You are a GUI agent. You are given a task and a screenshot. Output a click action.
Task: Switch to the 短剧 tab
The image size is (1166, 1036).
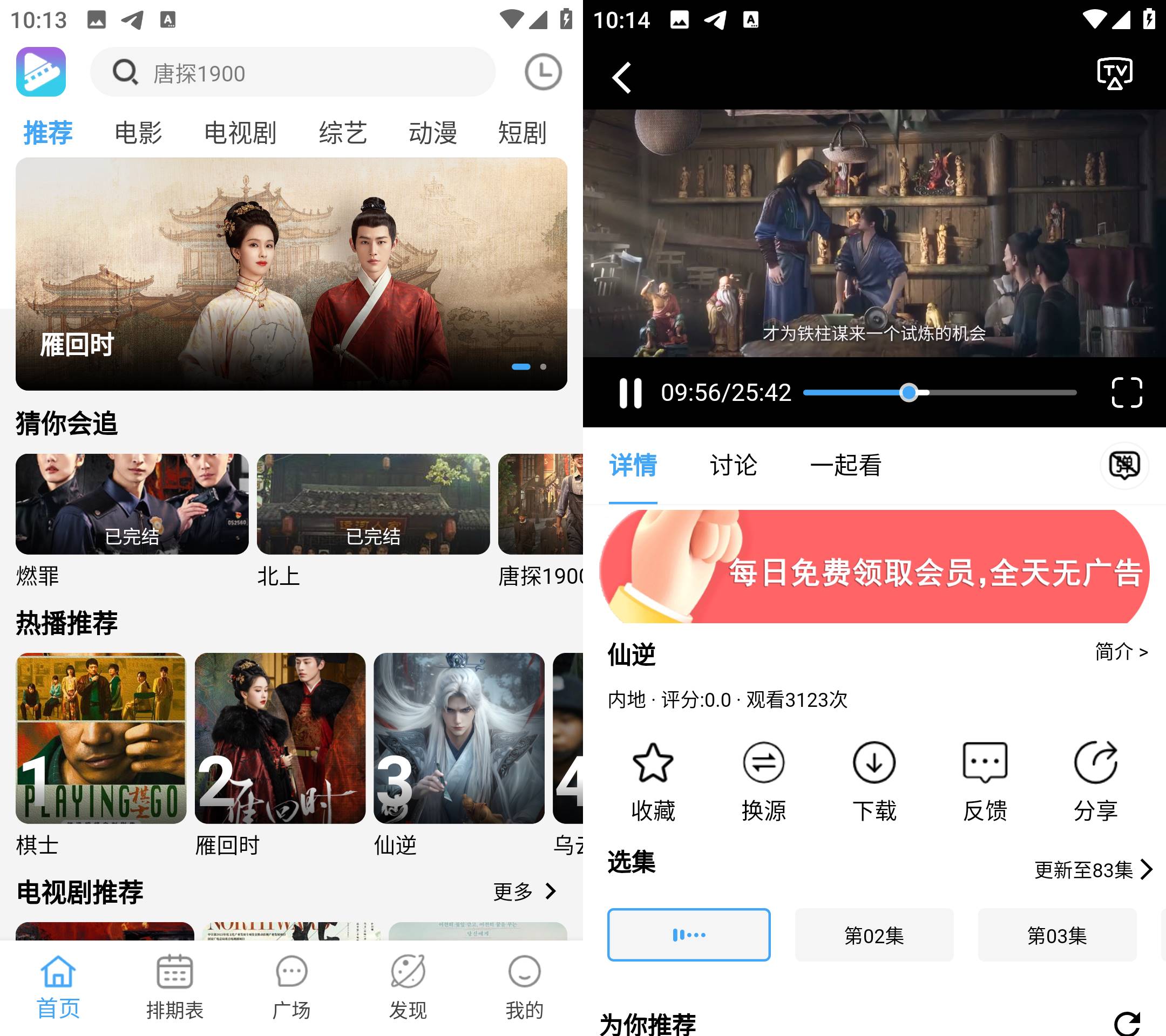(521, 133)
